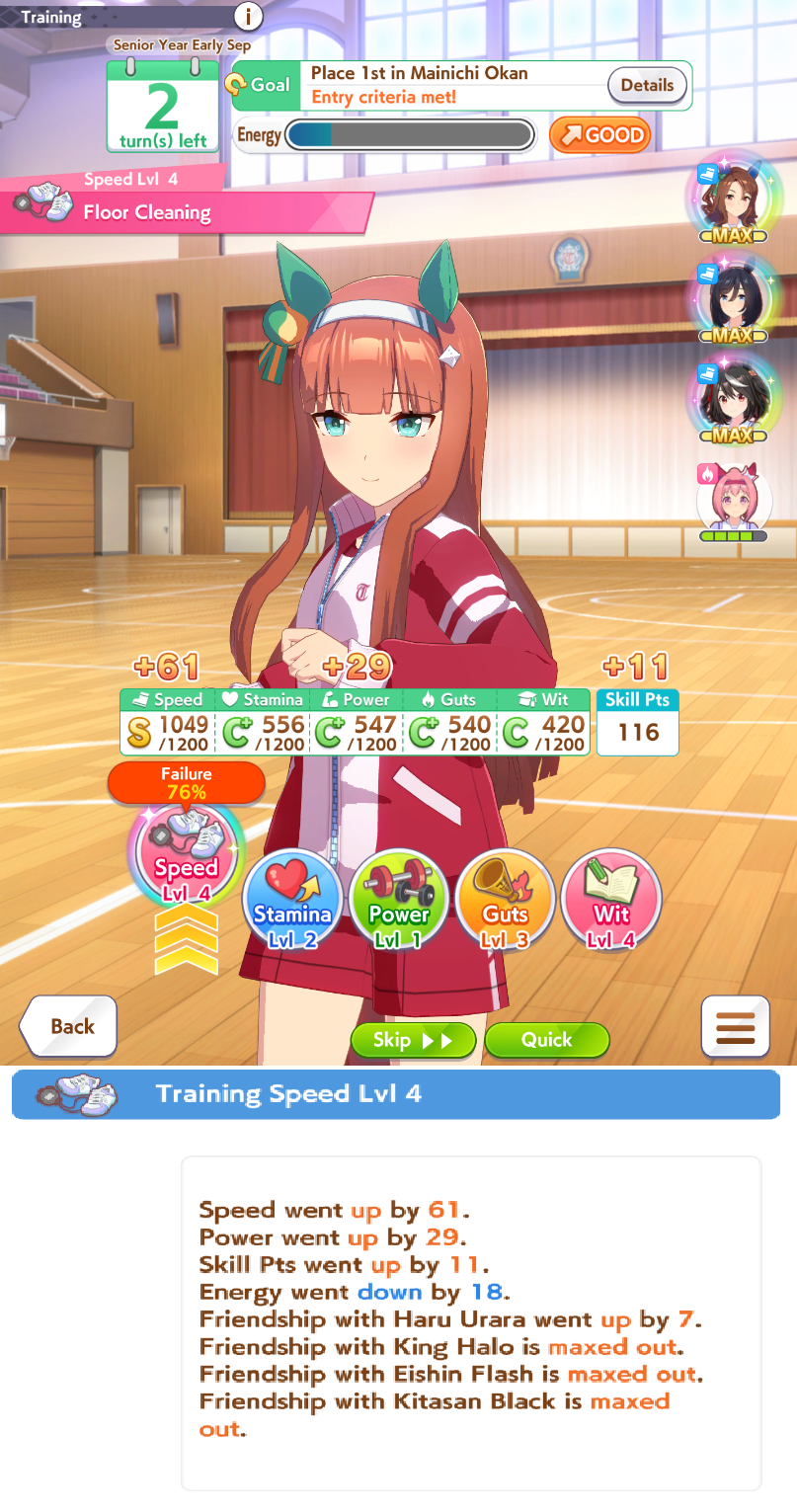Select Guts Lvl 3 training
The image size is (797, 1512).
[505, 901]
